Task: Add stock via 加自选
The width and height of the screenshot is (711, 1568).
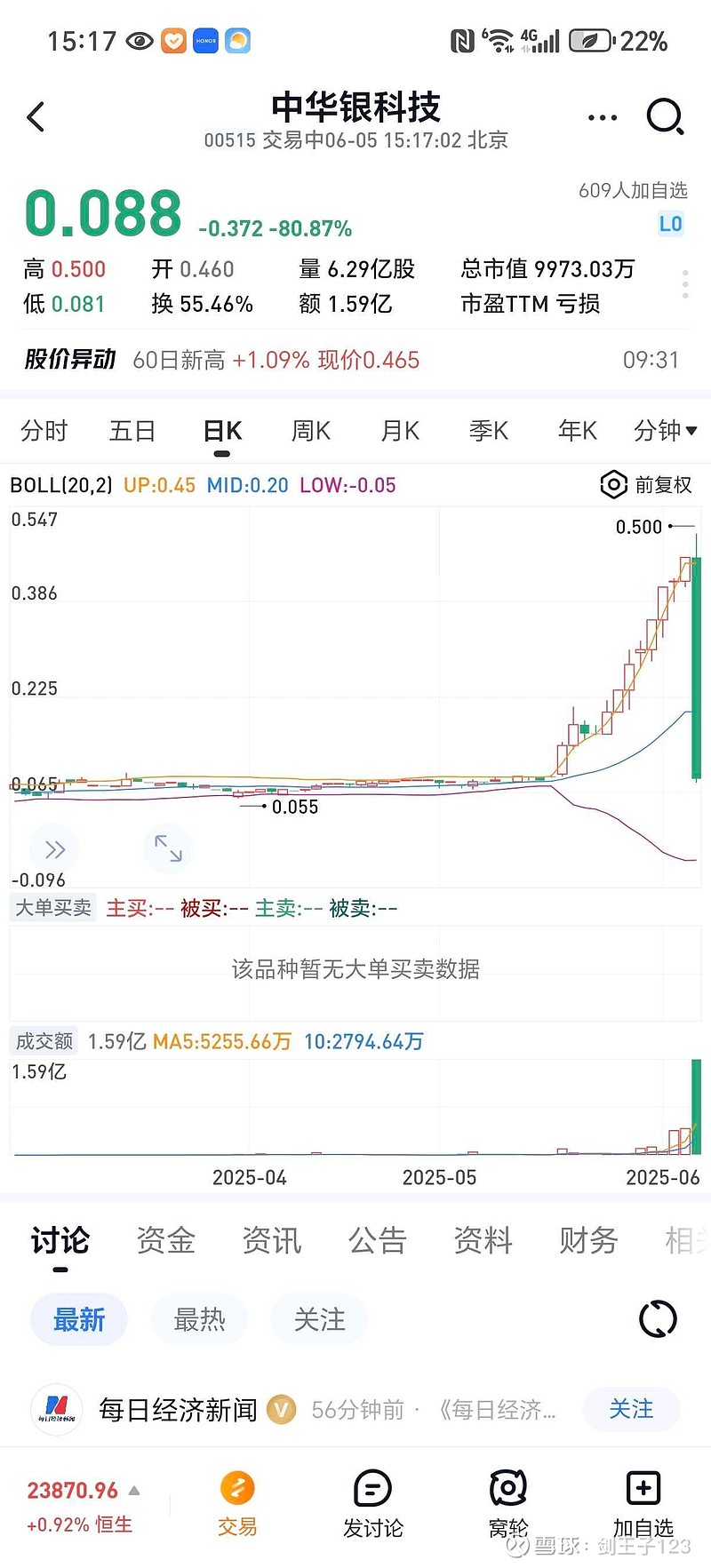Action: click(x=643, y=1503)
